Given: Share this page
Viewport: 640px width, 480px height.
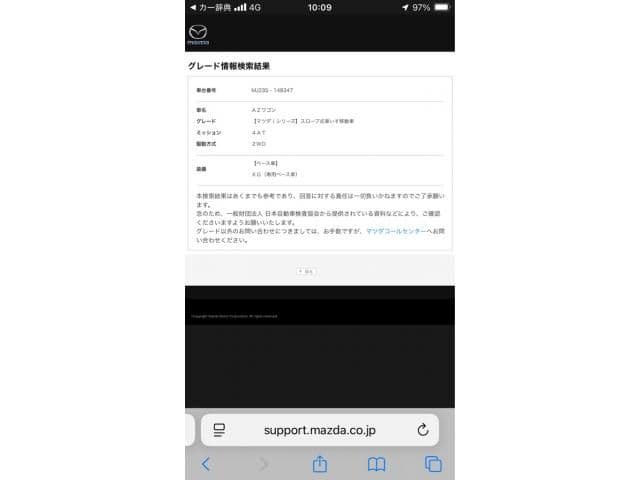Looking at the screenshot, I should tap(320, 464).
